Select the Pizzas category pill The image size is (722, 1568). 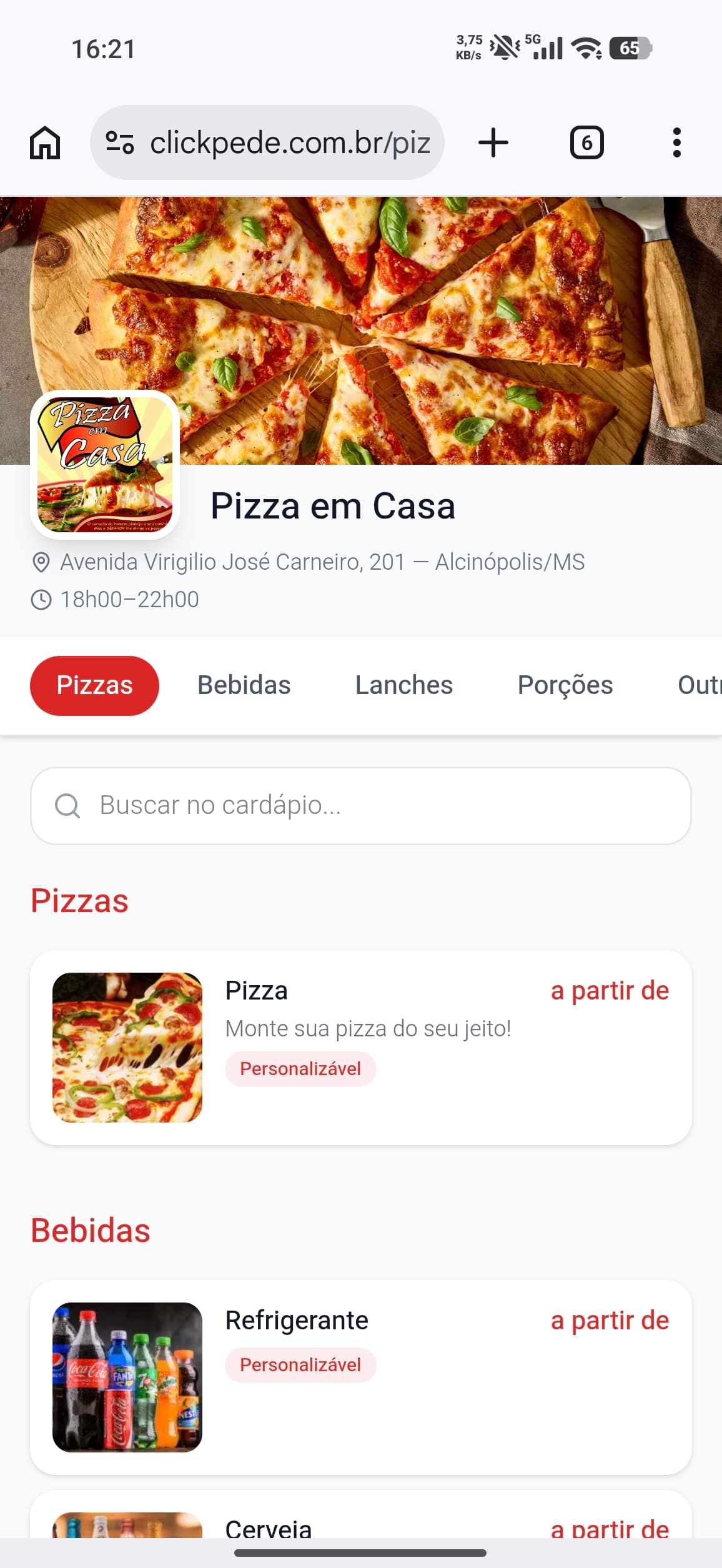(x=94, y=685)
